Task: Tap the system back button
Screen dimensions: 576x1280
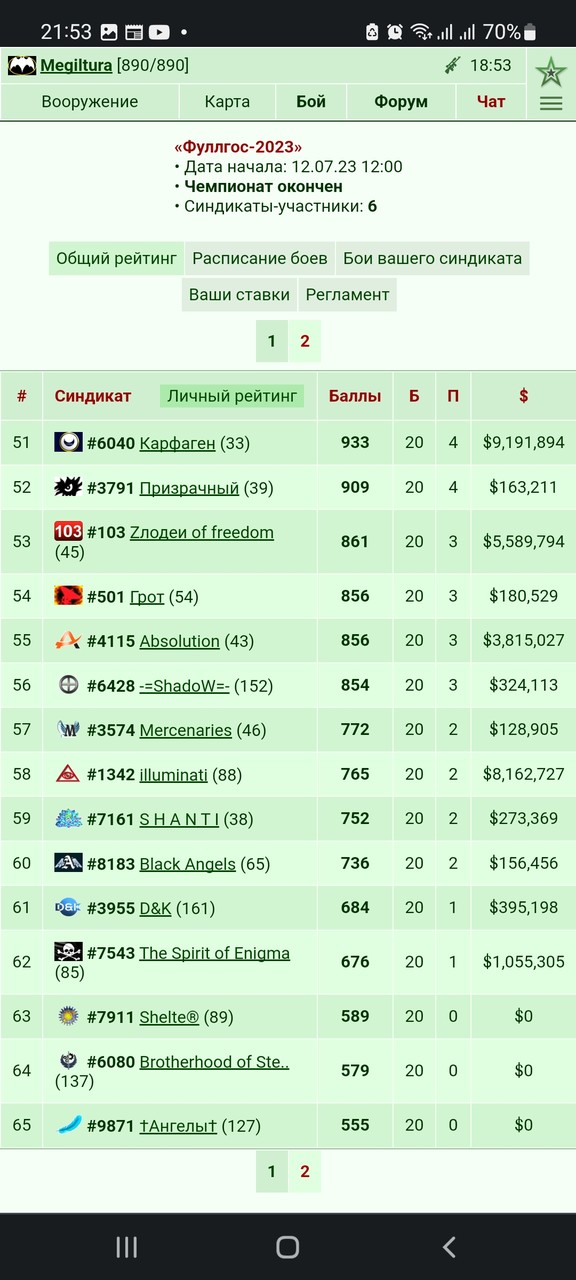Action: [449, 1246]
